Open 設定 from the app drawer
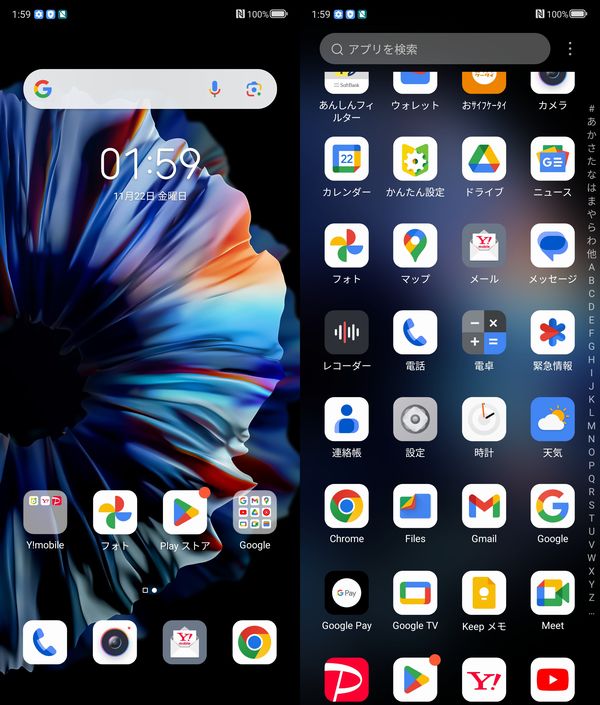The height and width of the screenshot is (705, 600). pyautogui.click(x=415, y=420)
